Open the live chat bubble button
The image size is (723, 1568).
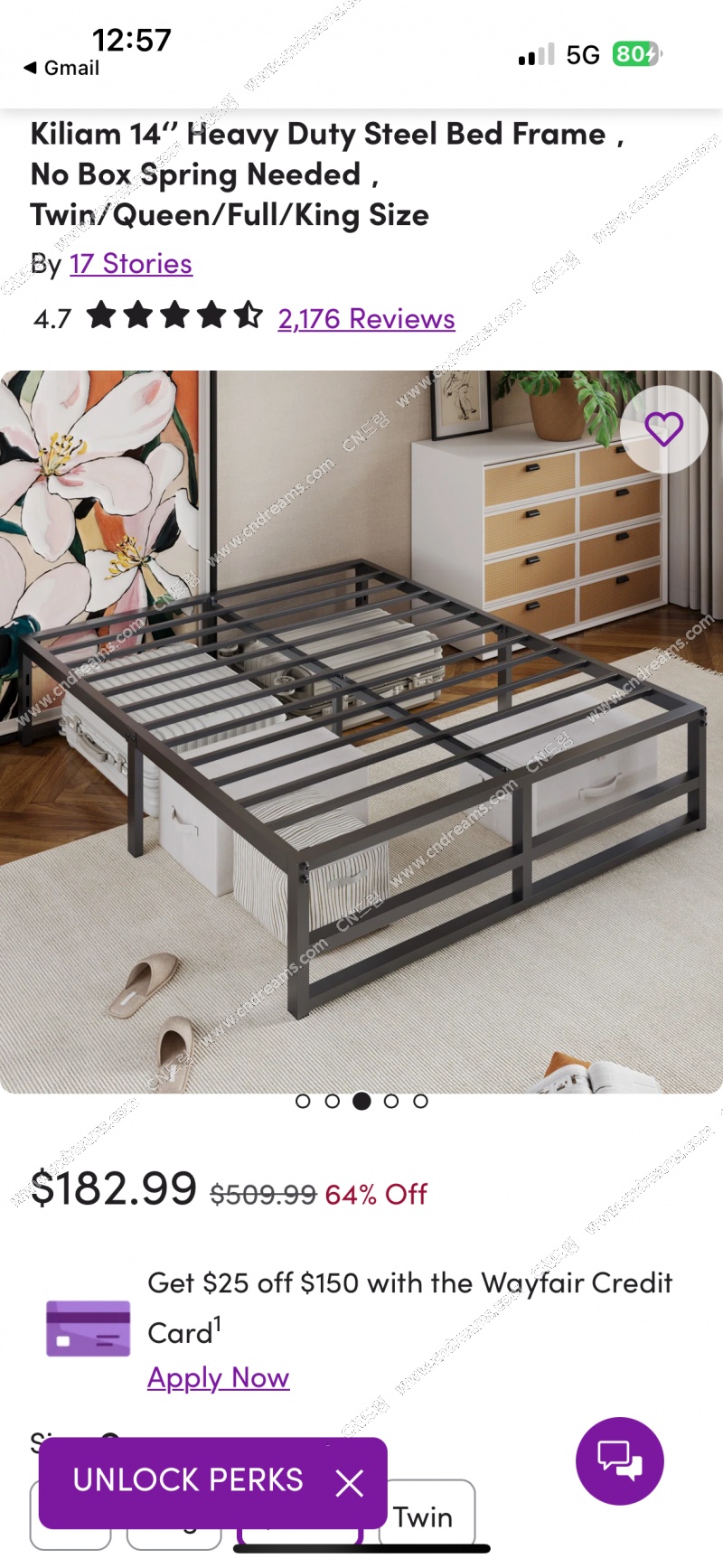click(x=619, y=1460)
